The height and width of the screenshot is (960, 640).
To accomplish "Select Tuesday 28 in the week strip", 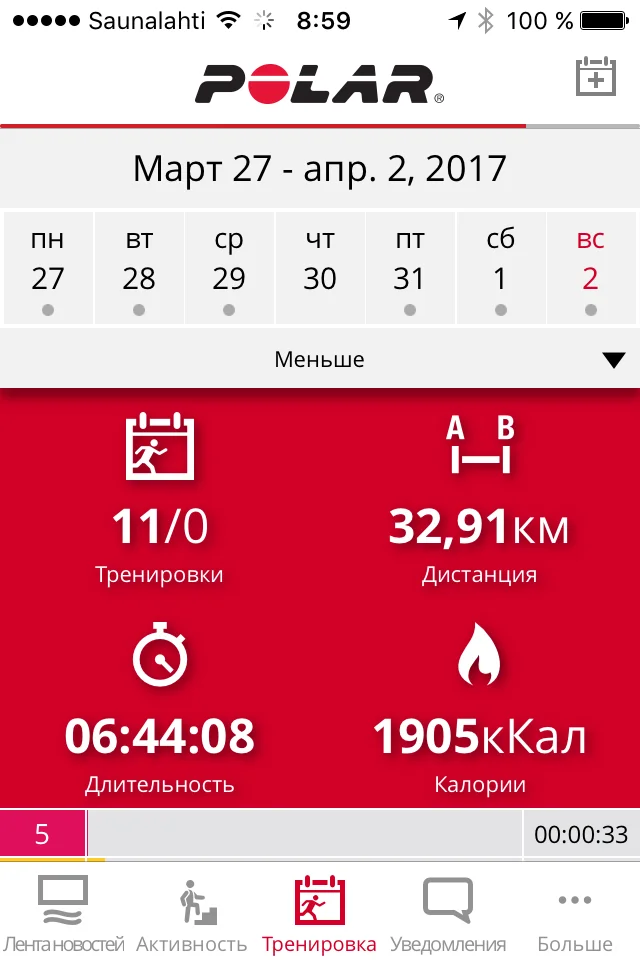I will click(139, 268).
